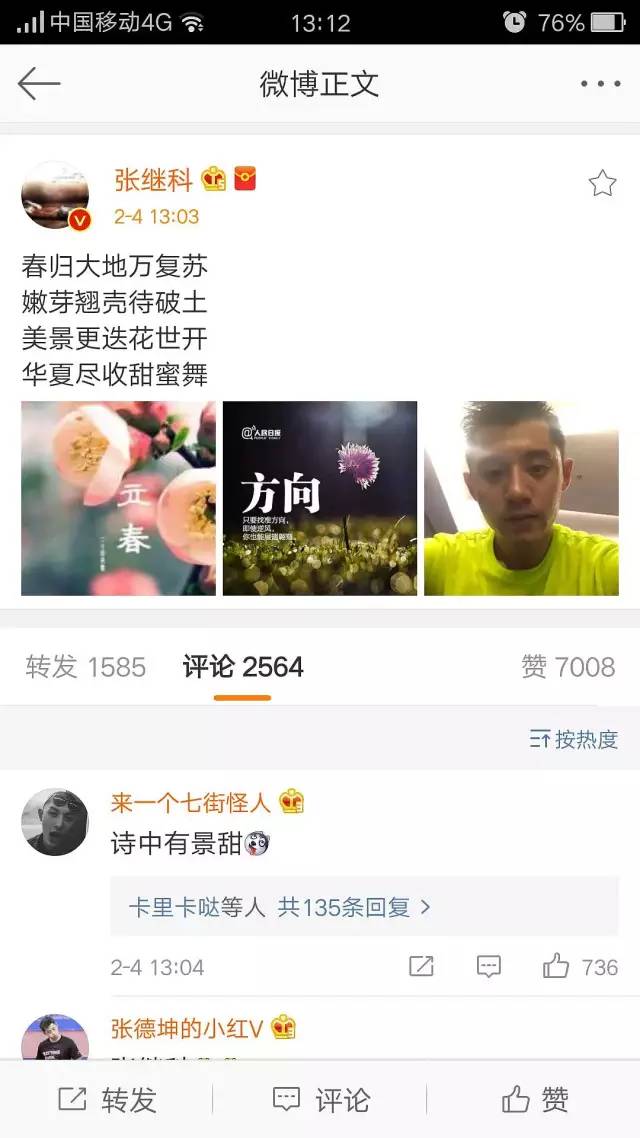Open 来一个七街怪人's username link
The height and width of the screenshot is (1138, 640).
(191, 803)
